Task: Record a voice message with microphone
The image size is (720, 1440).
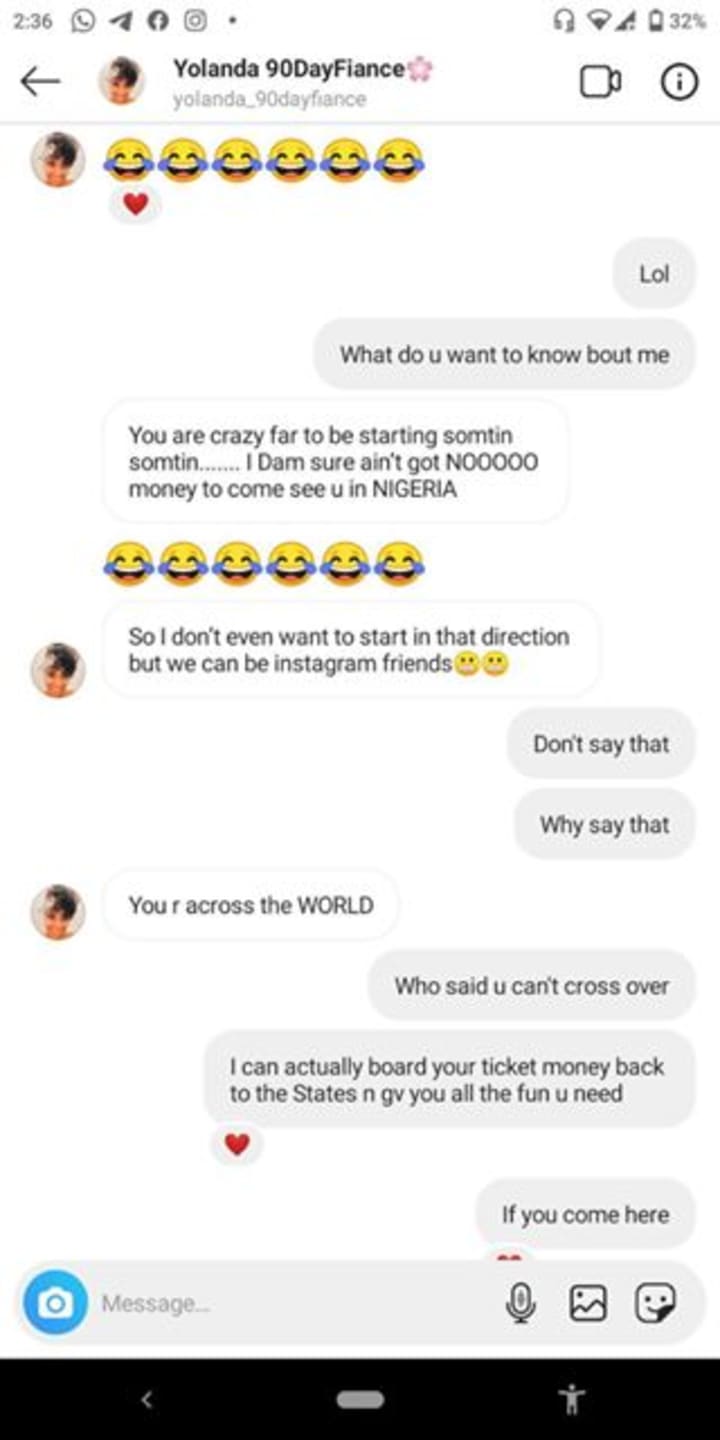Action: [520, 1303]
